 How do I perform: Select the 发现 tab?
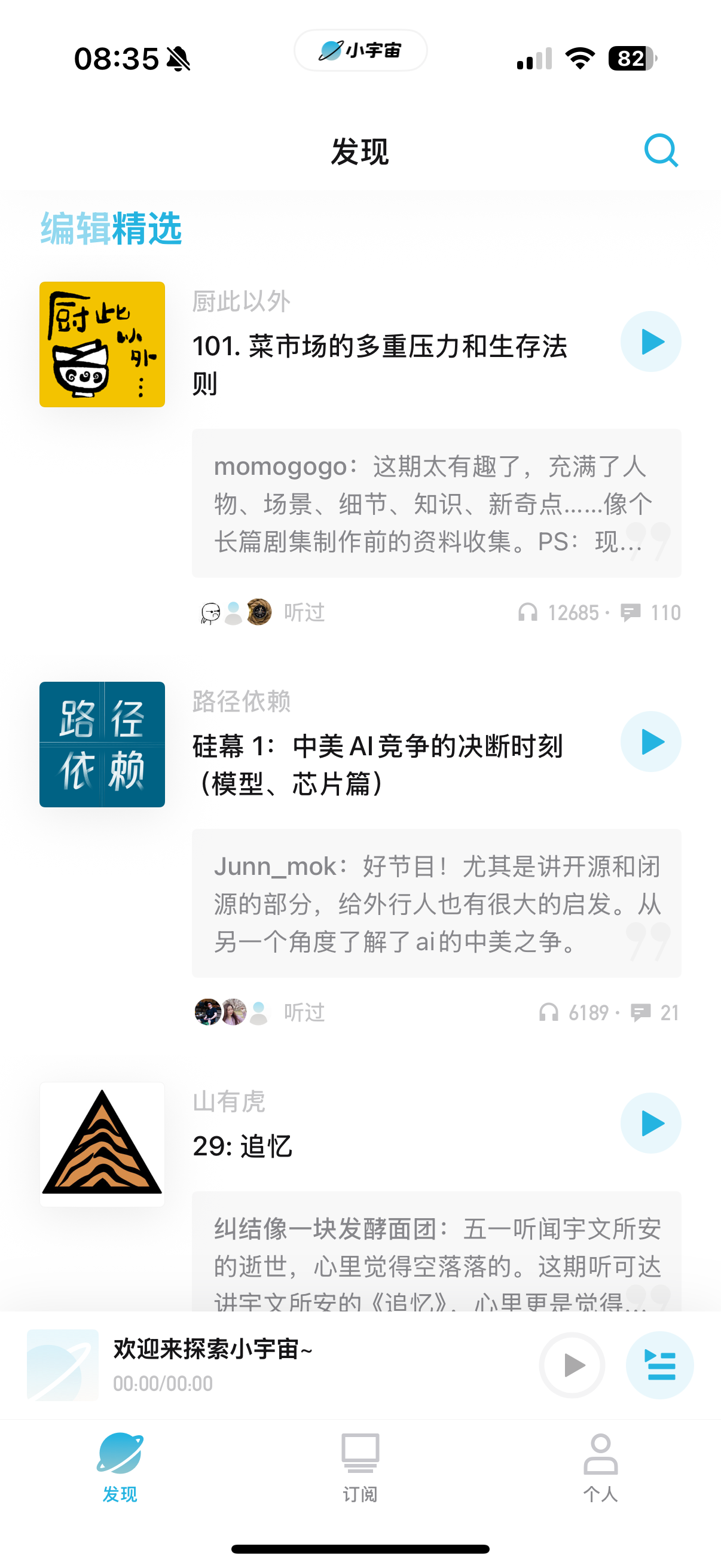point(120,1468)
